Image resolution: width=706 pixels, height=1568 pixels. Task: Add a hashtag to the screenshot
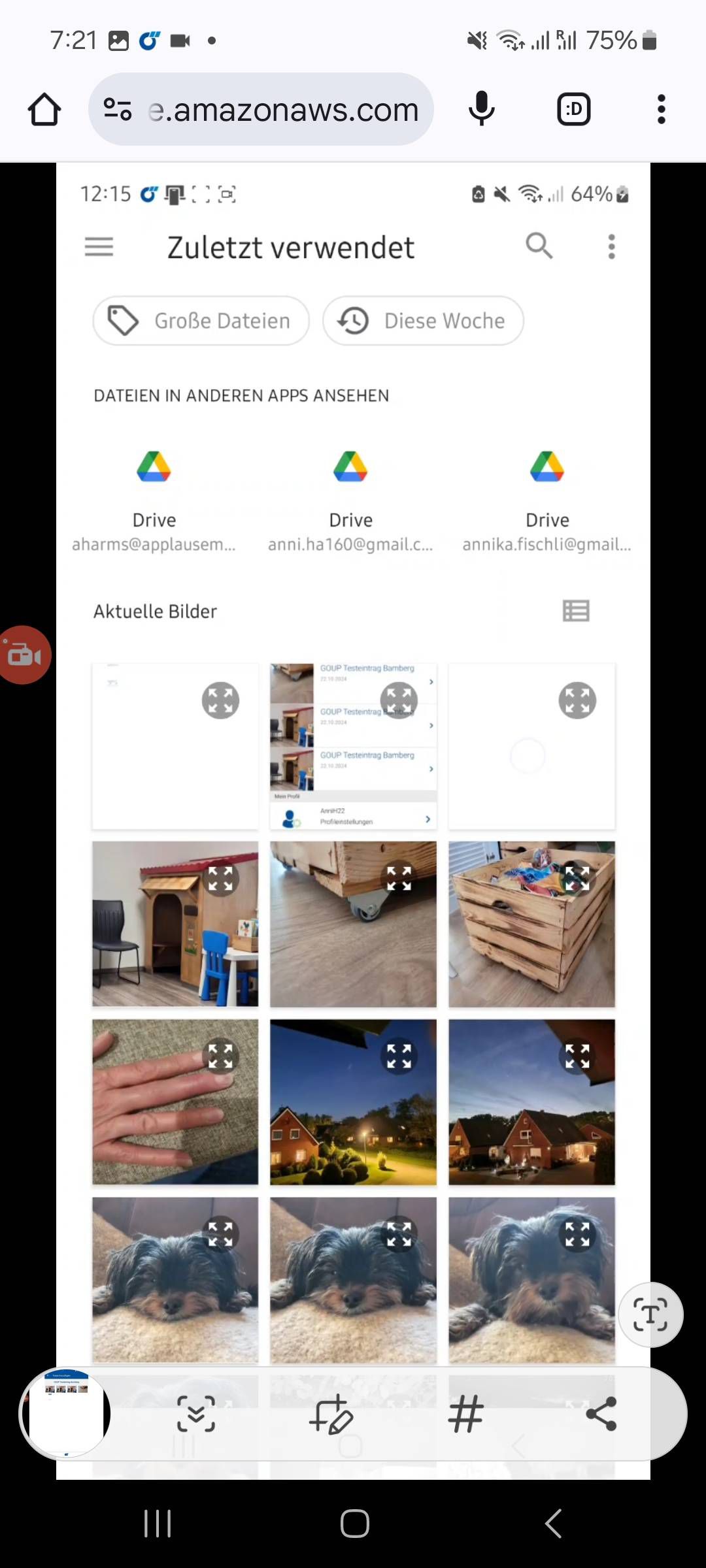466,1414
